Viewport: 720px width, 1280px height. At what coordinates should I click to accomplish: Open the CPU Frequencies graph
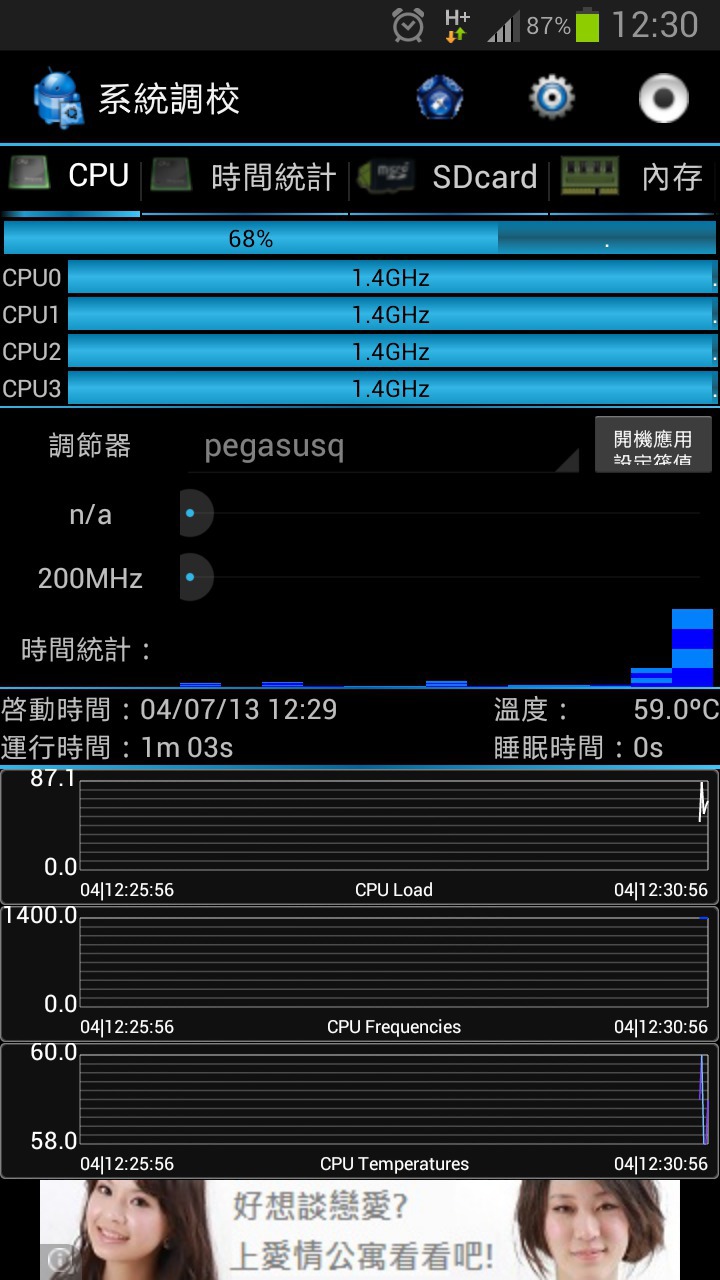point(360,973)
